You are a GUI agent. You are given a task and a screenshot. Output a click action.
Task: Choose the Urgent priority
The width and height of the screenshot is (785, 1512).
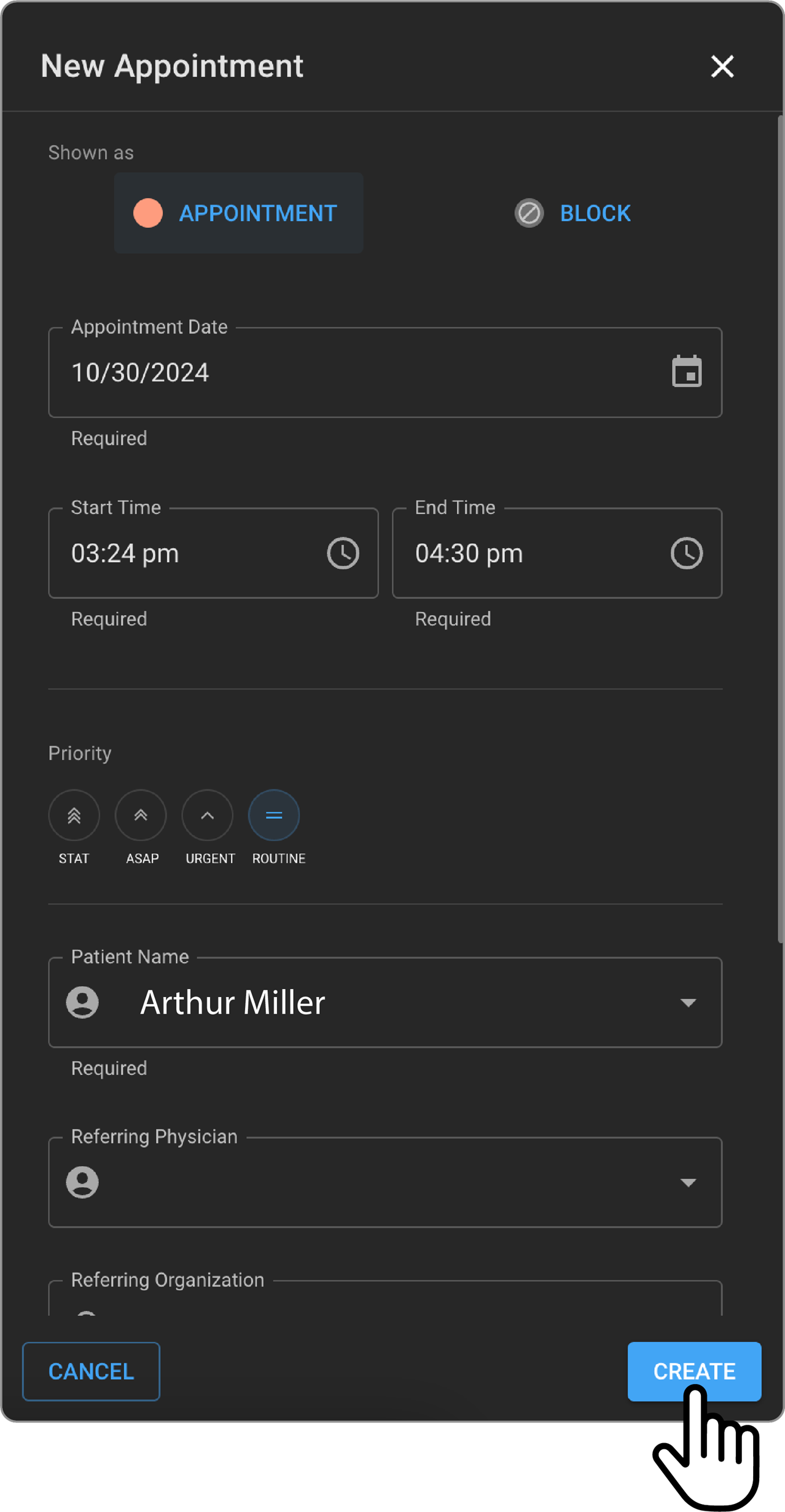208,815
